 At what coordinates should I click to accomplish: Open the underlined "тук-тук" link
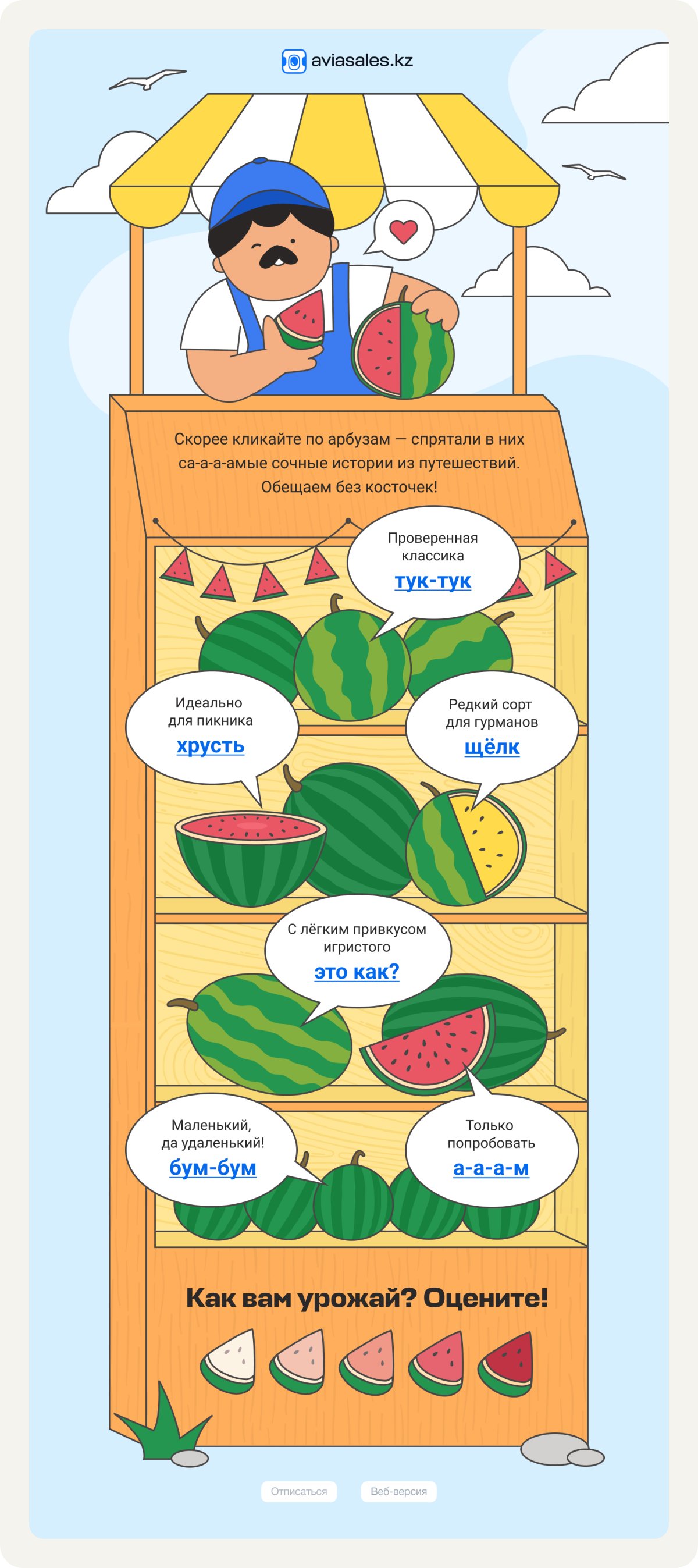(433, 581)
